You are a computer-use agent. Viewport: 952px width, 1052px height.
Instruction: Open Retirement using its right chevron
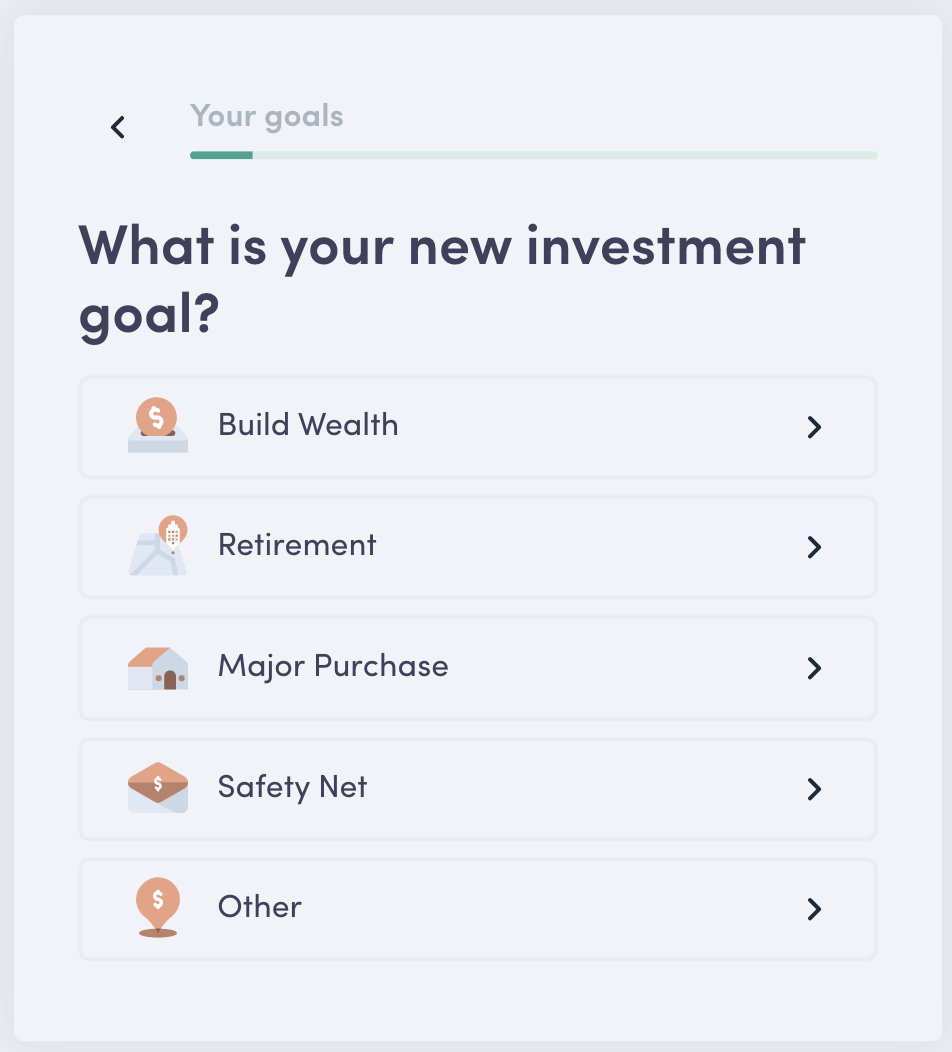(814, 547)
